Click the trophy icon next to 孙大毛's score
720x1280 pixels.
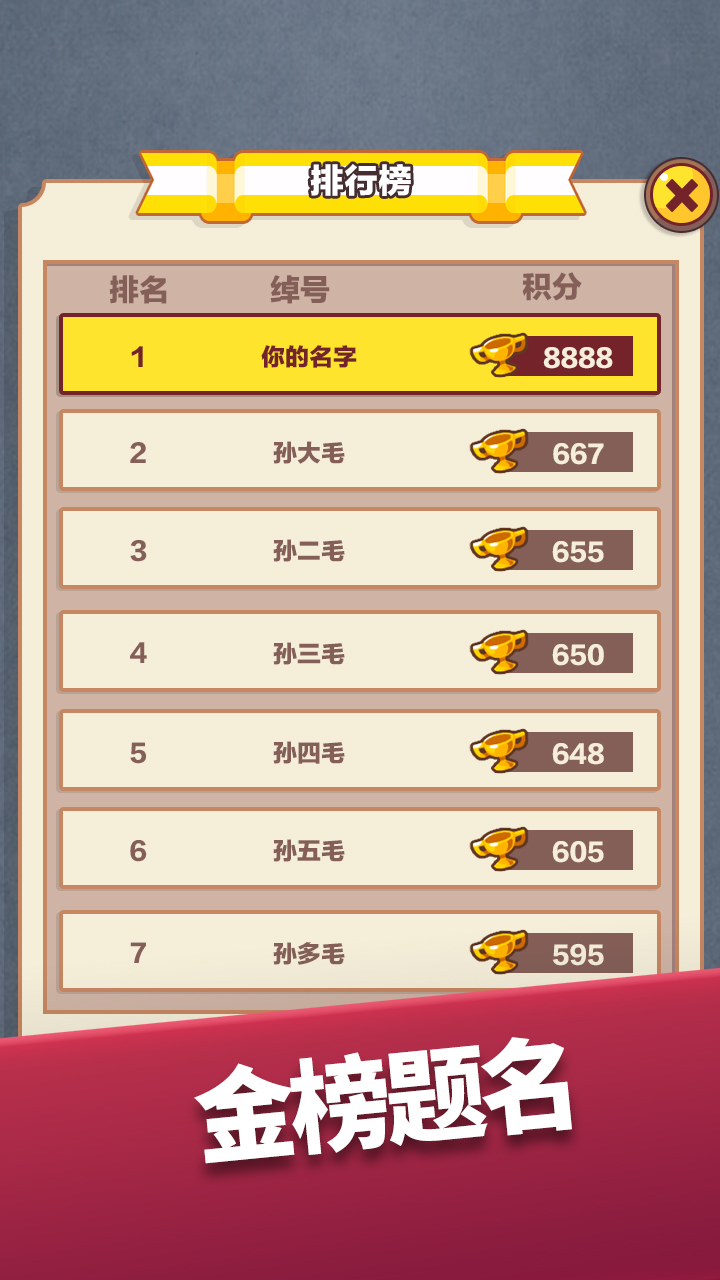tap(499, 452)
